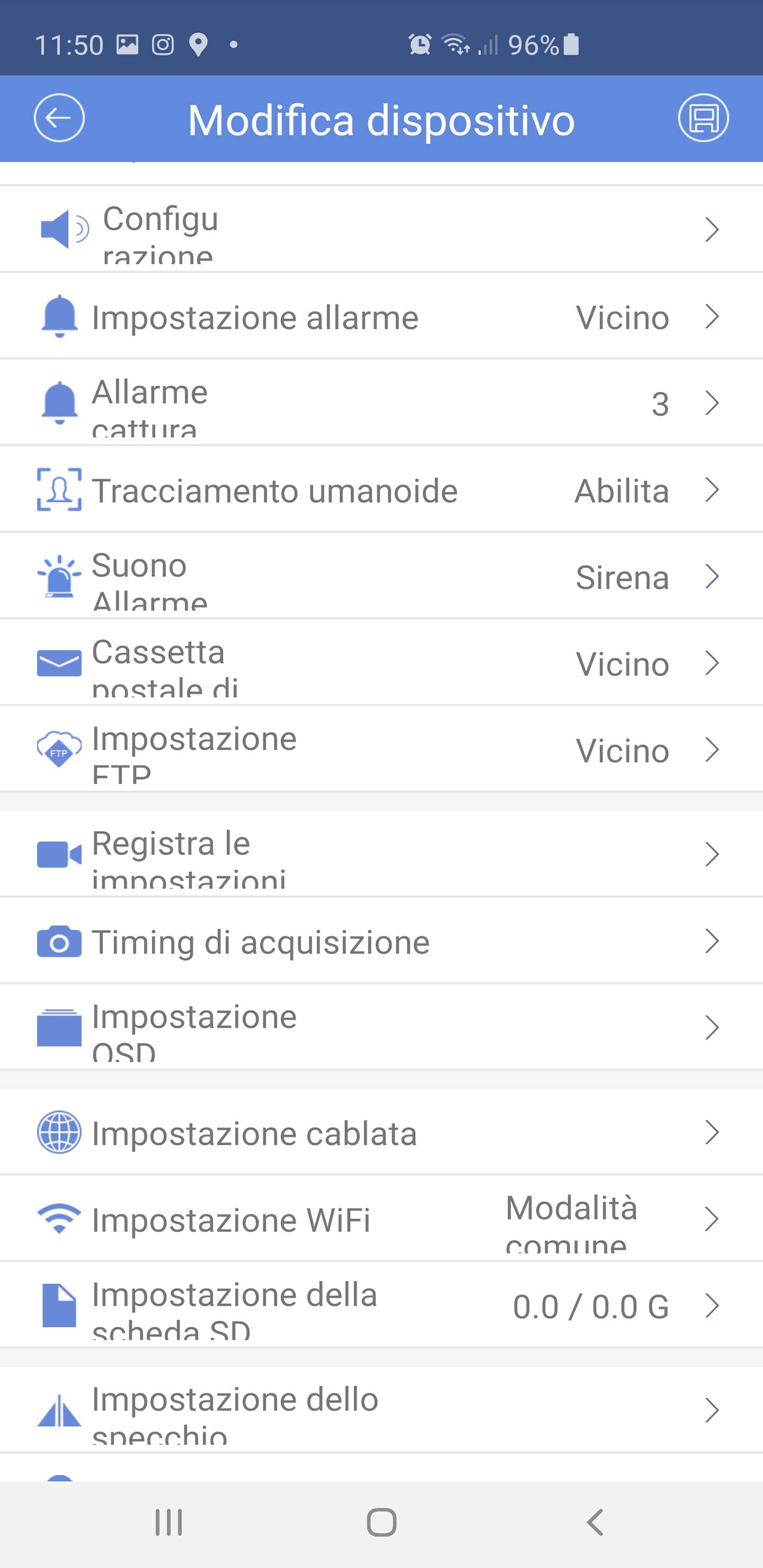763x1568 pixels.
Task: Open Impostazione allarme settings
Action: (381, 317)
